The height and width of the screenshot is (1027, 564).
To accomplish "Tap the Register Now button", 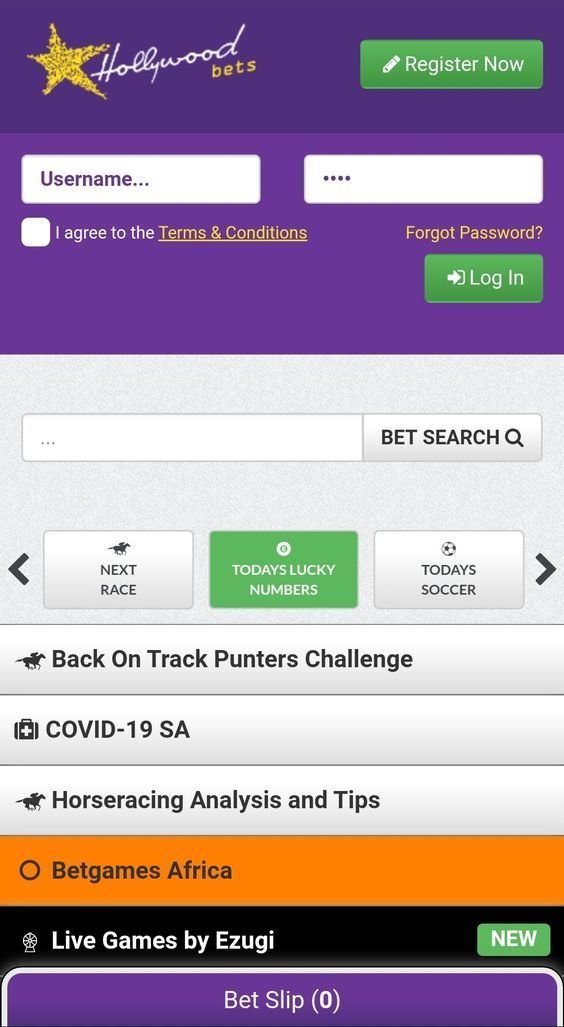I will coord(451,64).
